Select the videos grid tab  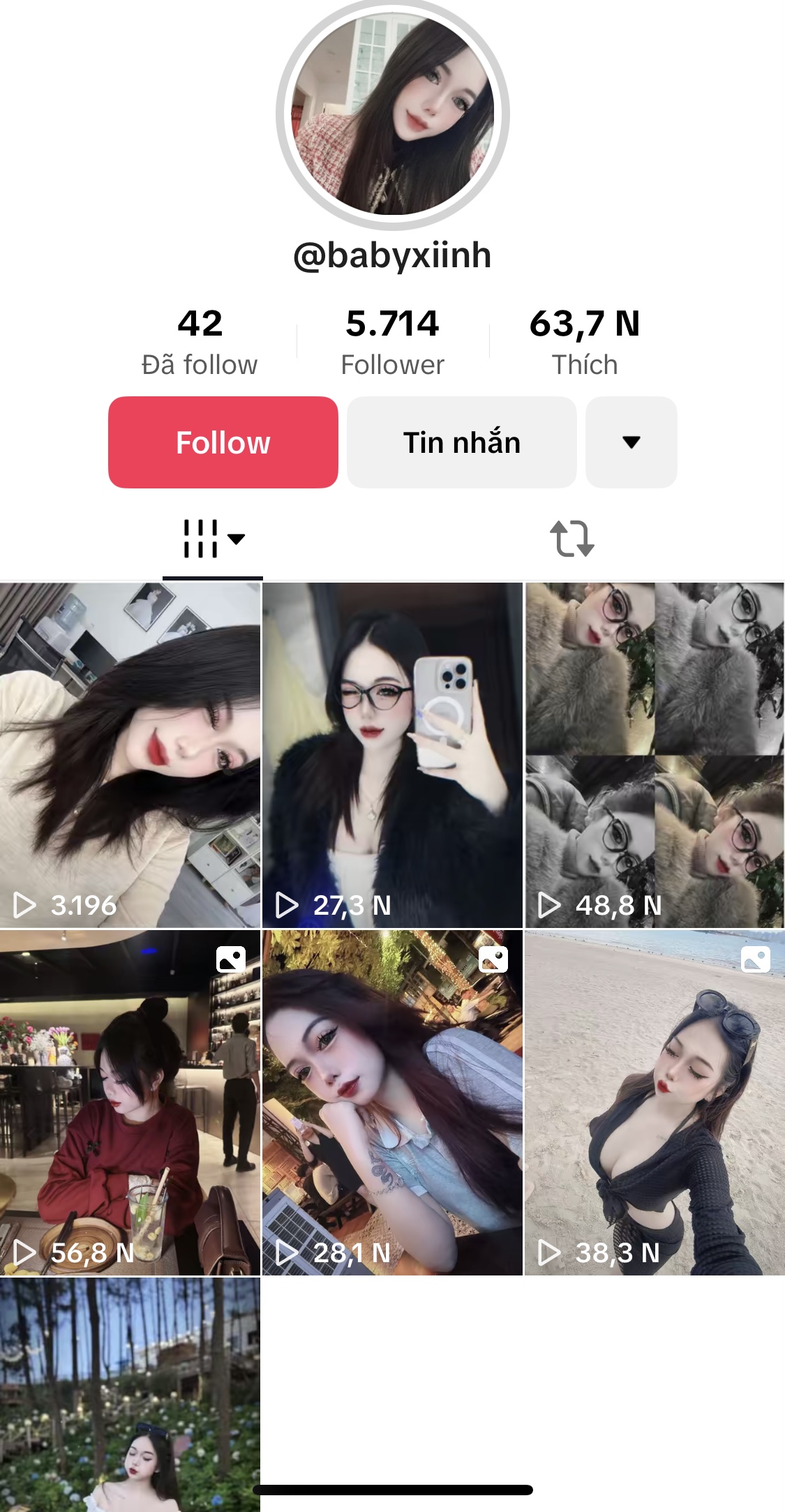[x=212, y=539]
